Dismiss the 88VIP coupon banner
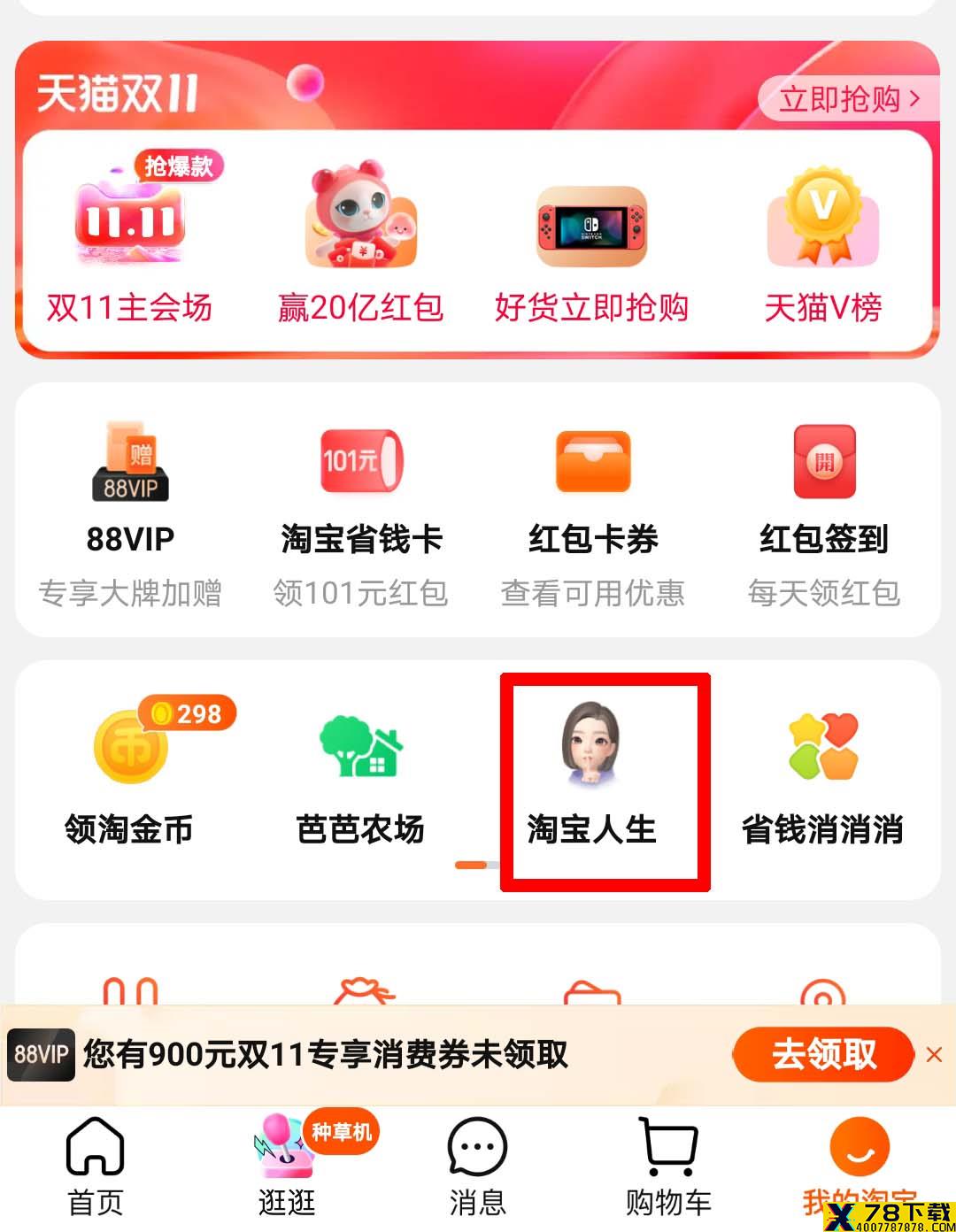This screenshot has width=956, height=1232. 934,1054
